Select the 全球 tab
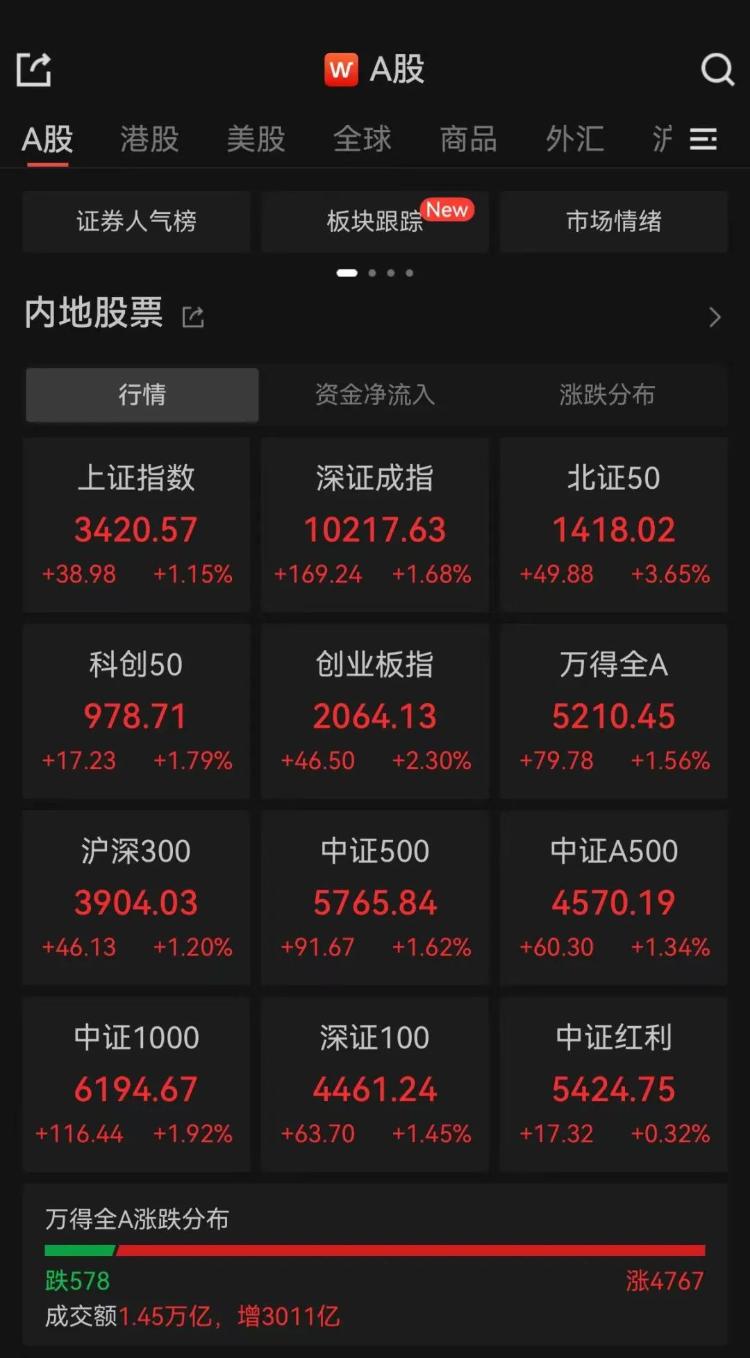This screenshot has width=750, height=1358. pos(362,139)
